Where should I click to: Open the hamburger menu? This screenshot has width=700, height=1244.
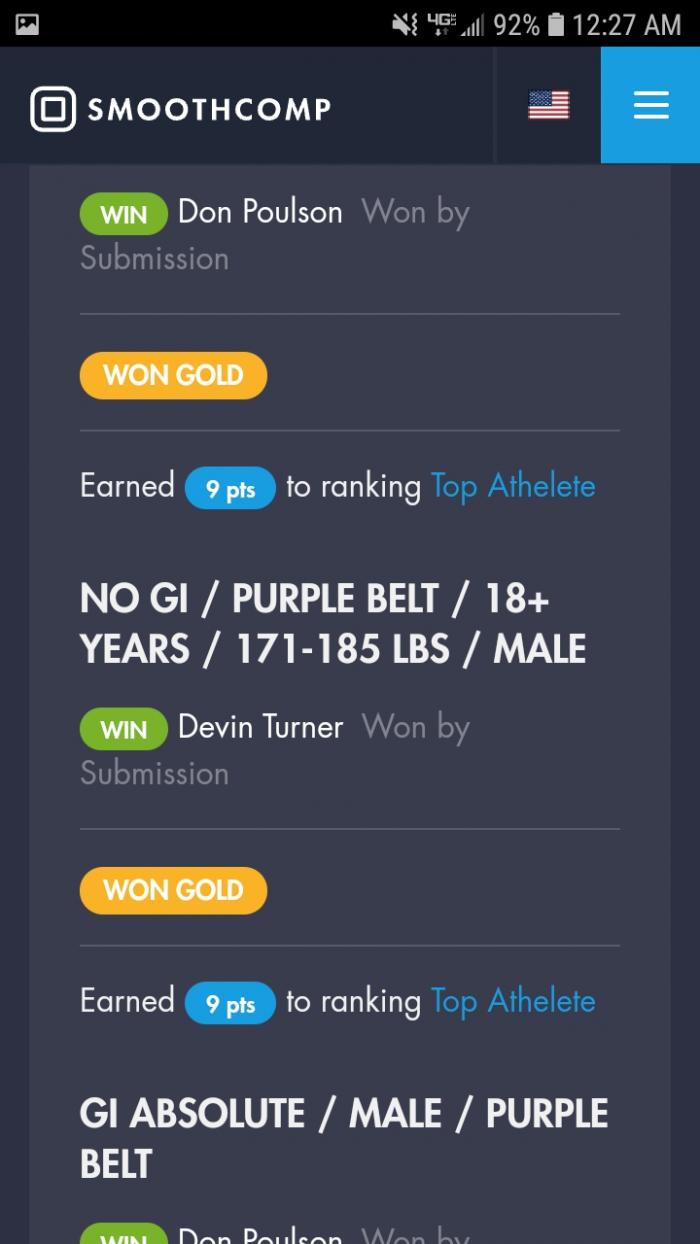click(x=650, y=105)
